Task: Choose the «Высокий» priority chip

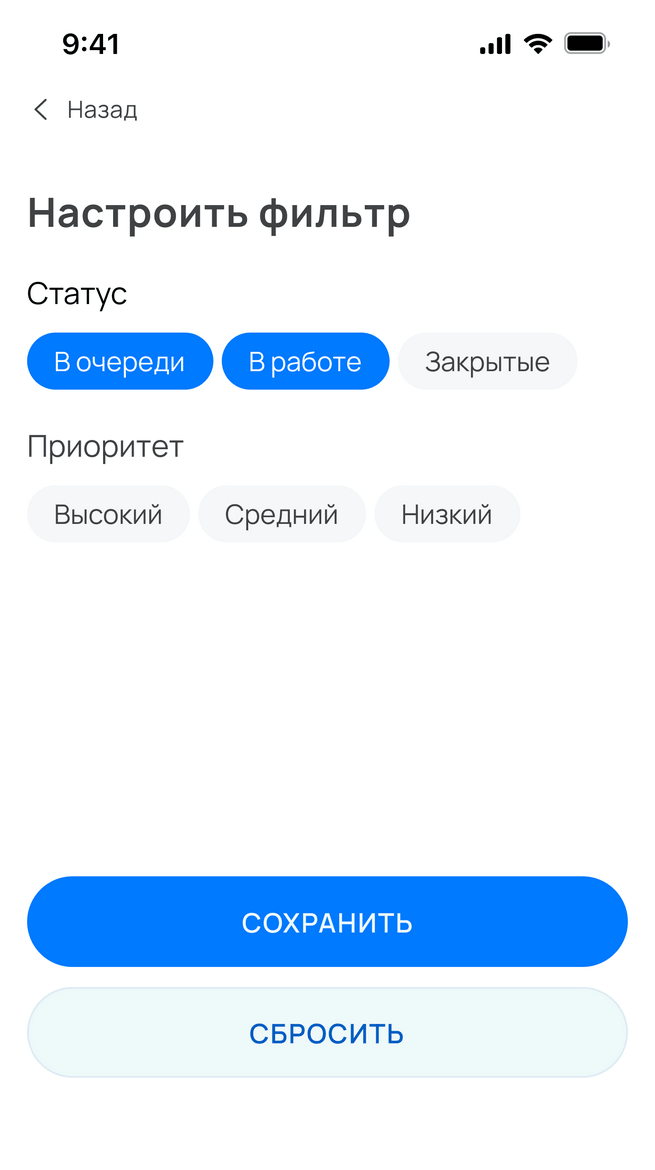Action: click(108, 514)
